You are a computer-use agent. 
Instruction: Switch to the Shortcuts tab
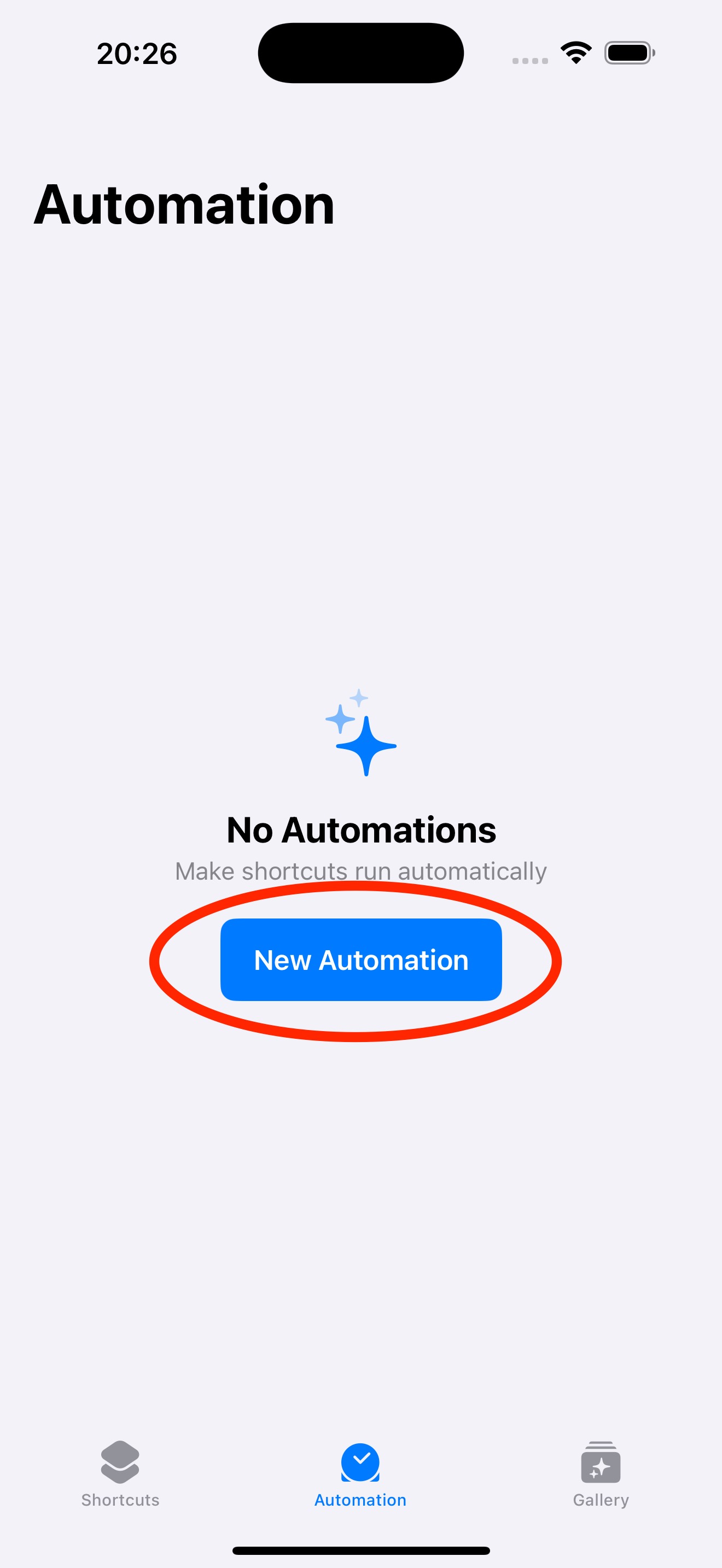tap(120, 1473)
